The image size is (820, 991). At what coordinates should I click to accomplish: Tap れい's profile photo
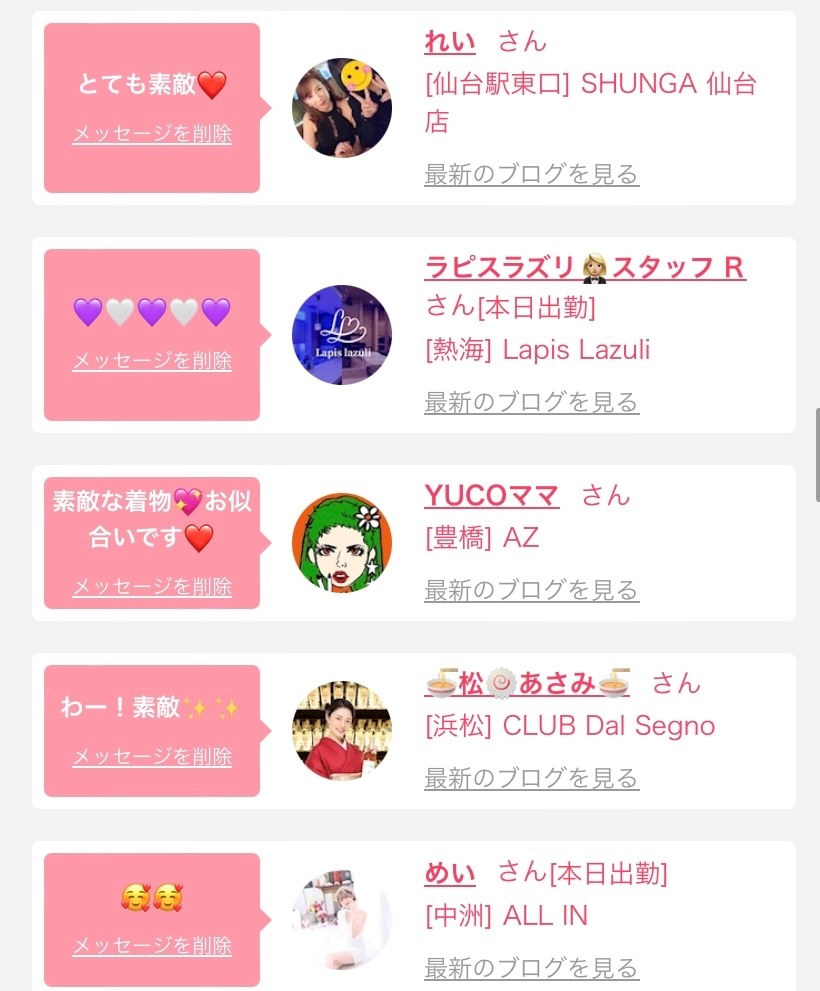(x=342, y=108)
